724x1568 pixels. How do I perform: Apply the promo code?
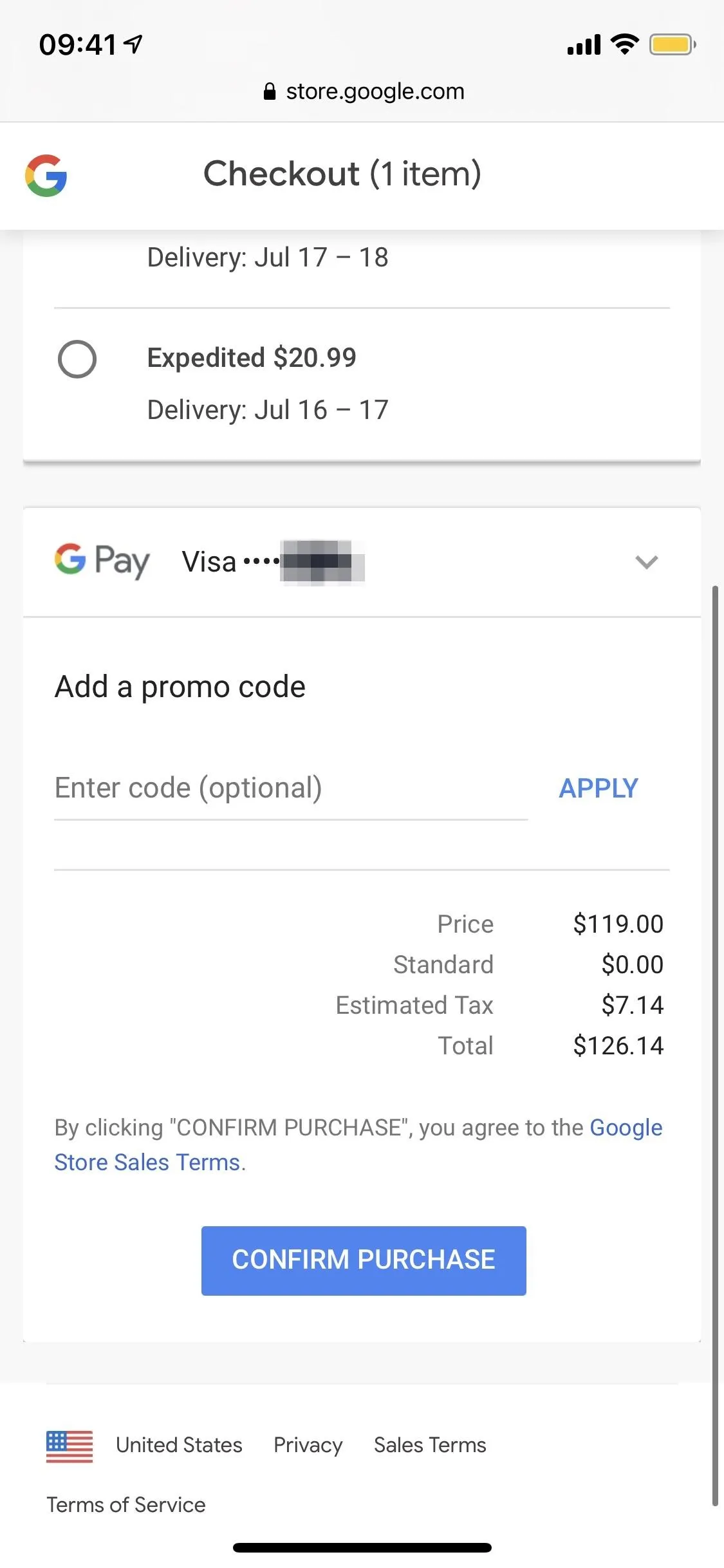click(599, 789)
